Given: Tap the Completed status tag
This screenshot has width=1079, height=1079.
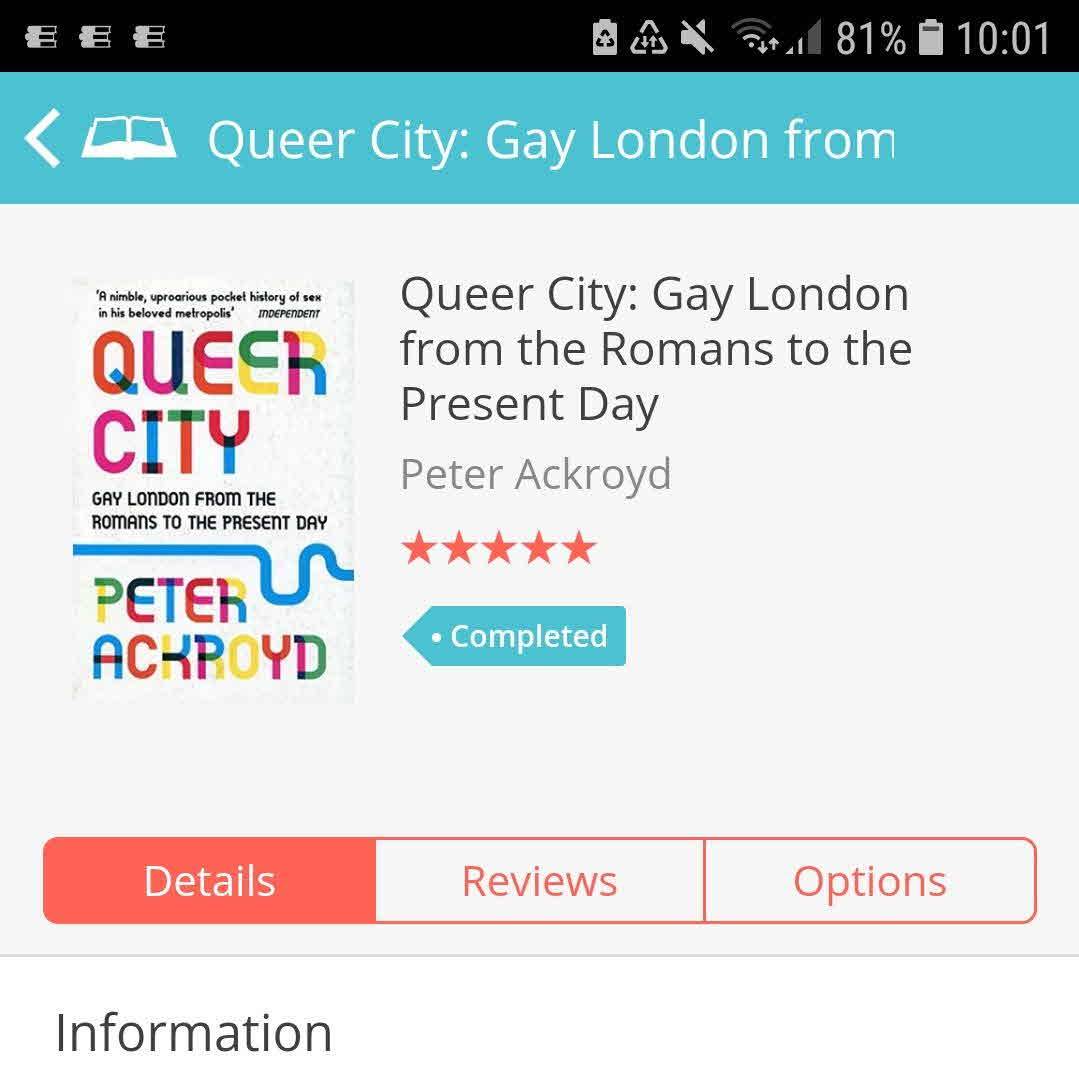Looking at the screenshot, I should [516, 636].
